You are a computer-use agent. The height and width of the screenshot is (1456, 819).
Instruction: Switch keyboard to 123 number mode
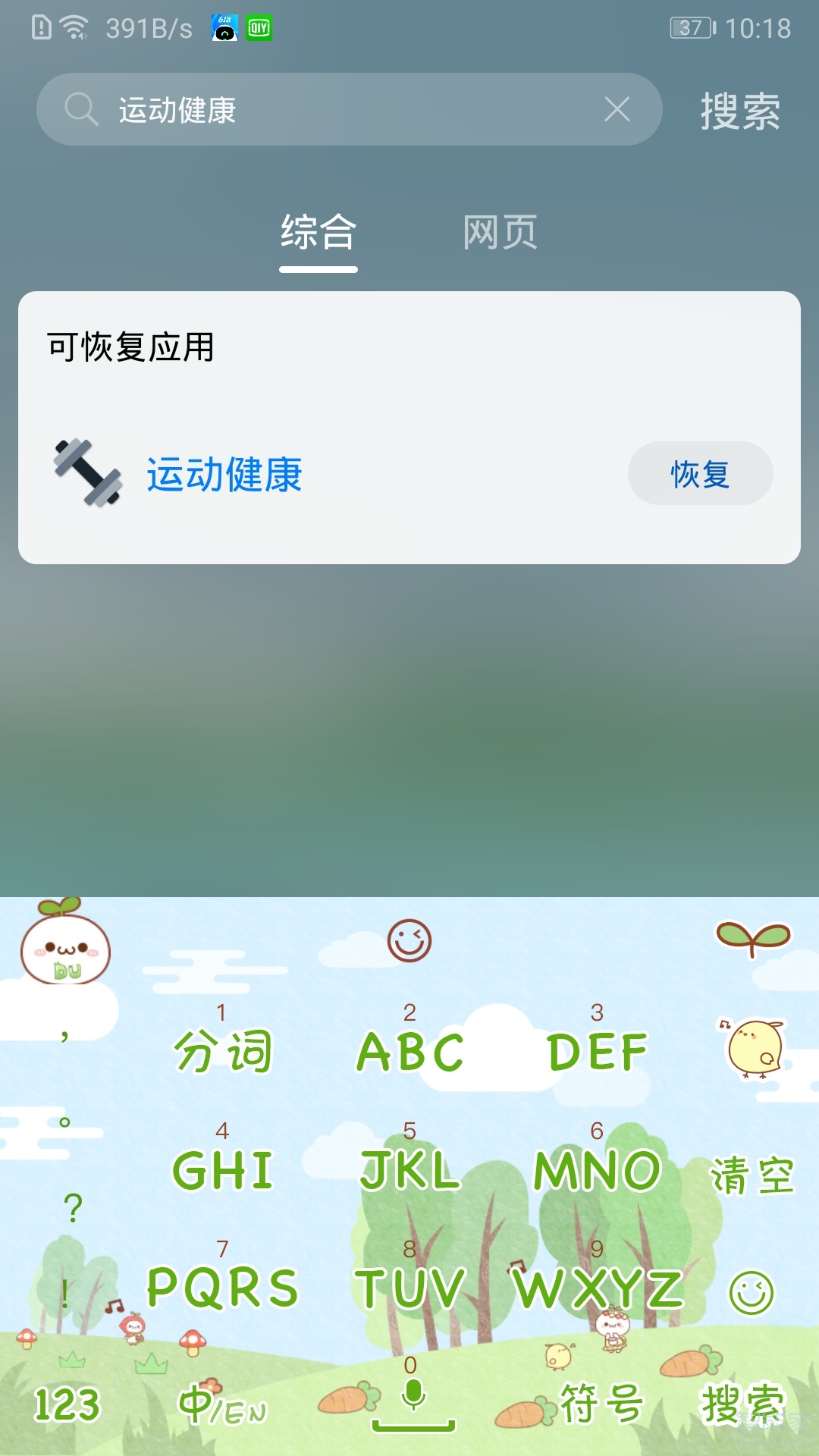click(67, 1404)
